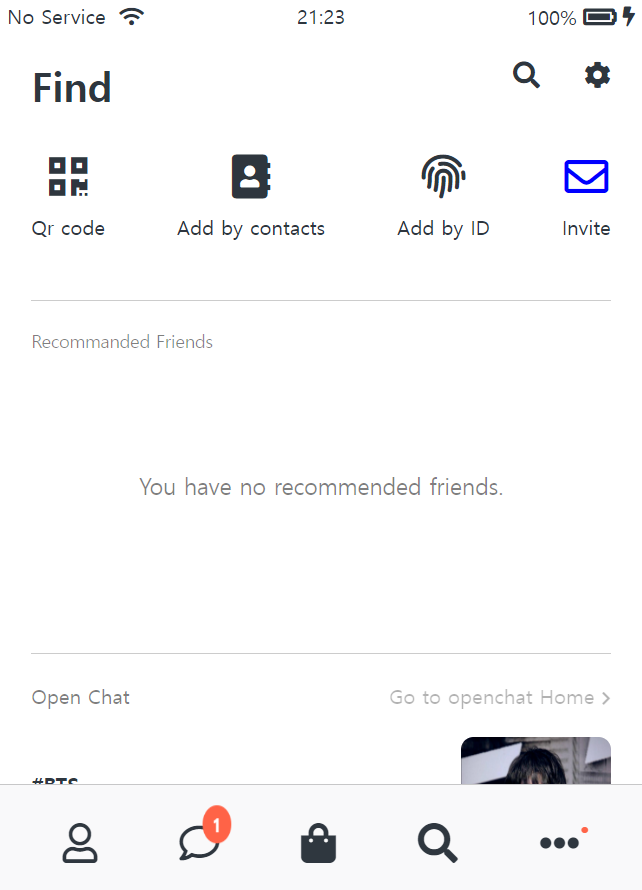Open the #BTS open chat thumbnail
Viewport: 642px width, 890px height.
tap(535, 762)
